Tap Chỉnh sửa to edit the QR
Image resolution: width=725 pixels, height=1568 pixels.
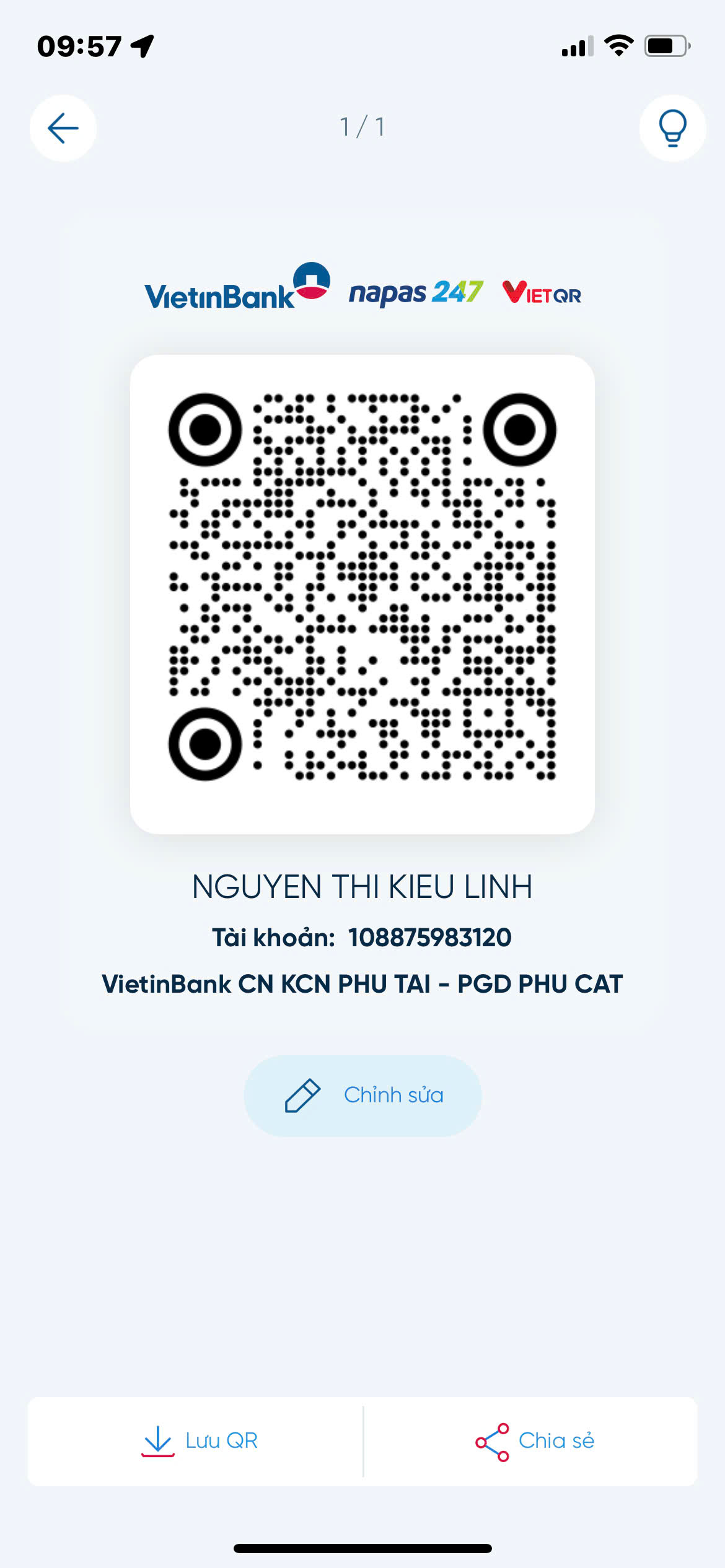click(x=362, y=1095)
